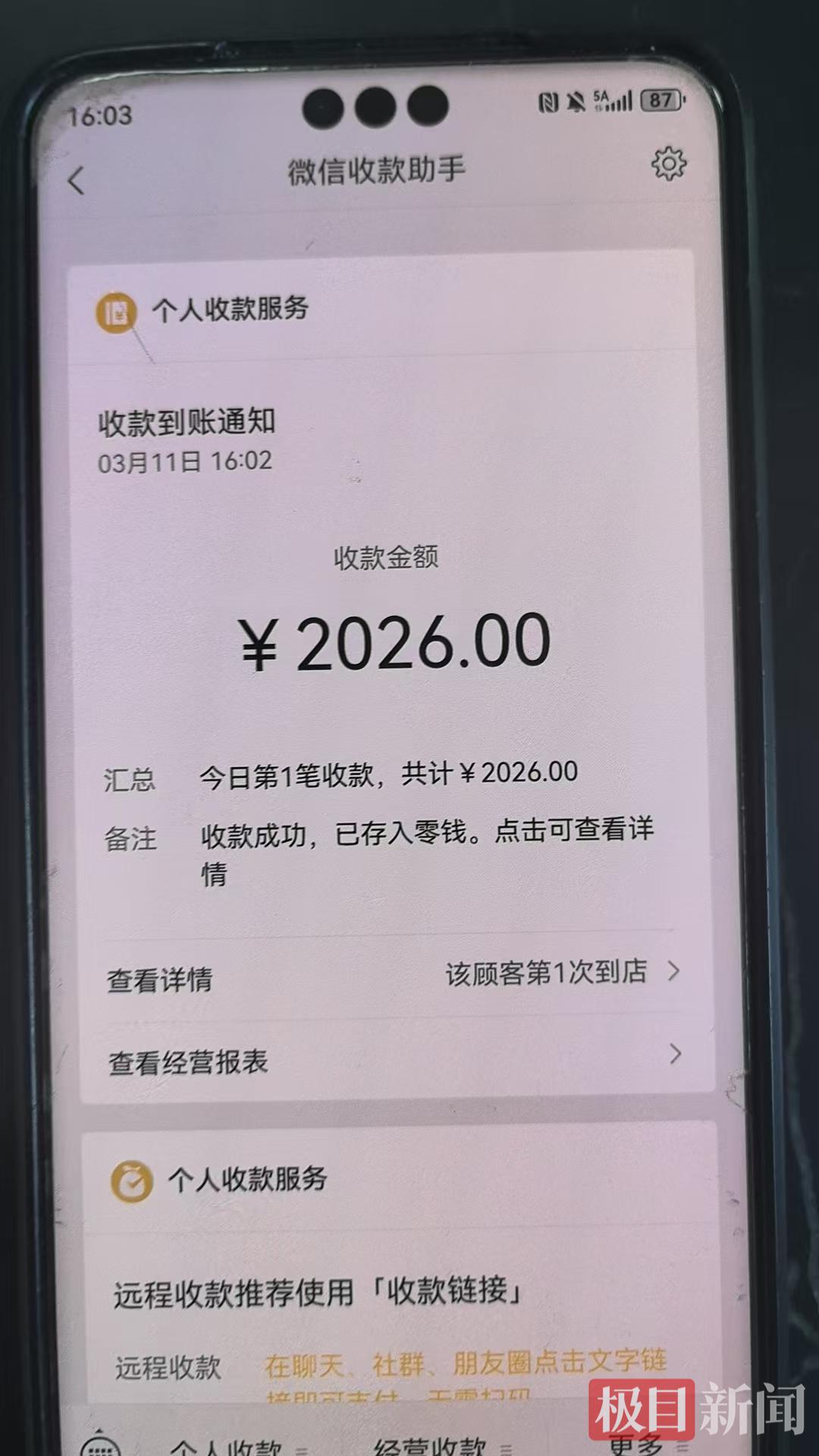Image resolution: width=819 pixels, height=1456 pixels.
Task: Go back from 微信收款助手
Action: coord(76,181)
